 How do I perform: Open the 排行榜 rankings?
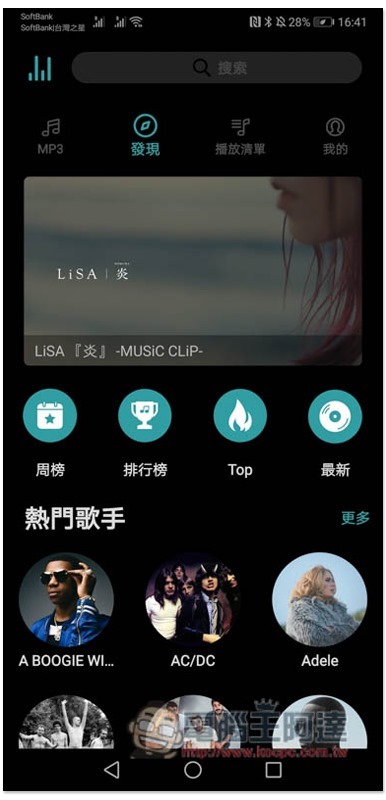pos(145,433)
